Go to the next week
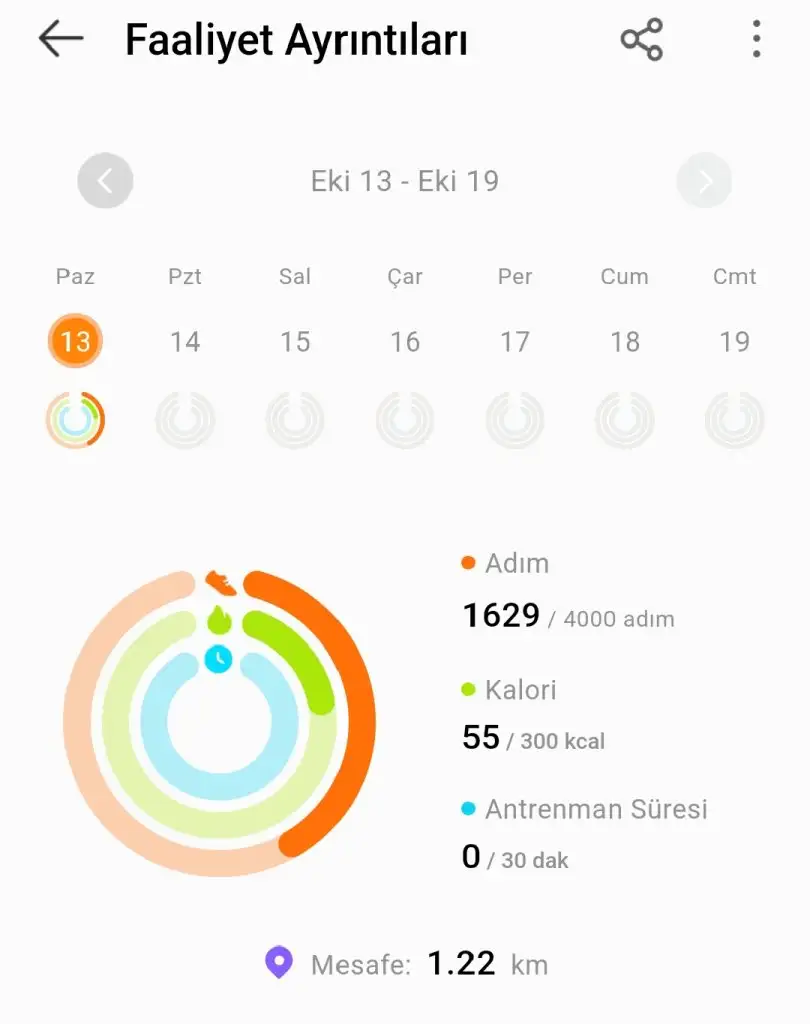 tap(704, 181)
